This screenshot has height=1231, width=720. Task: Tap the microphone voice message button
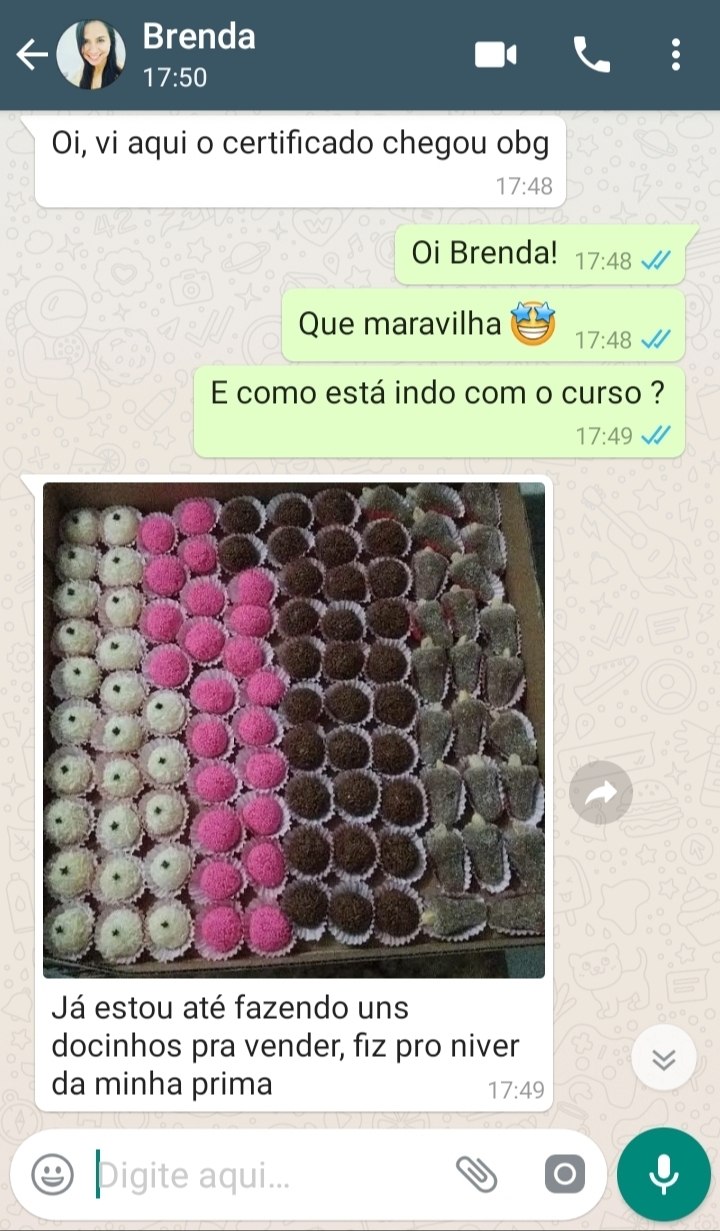tap(664, 1174)
